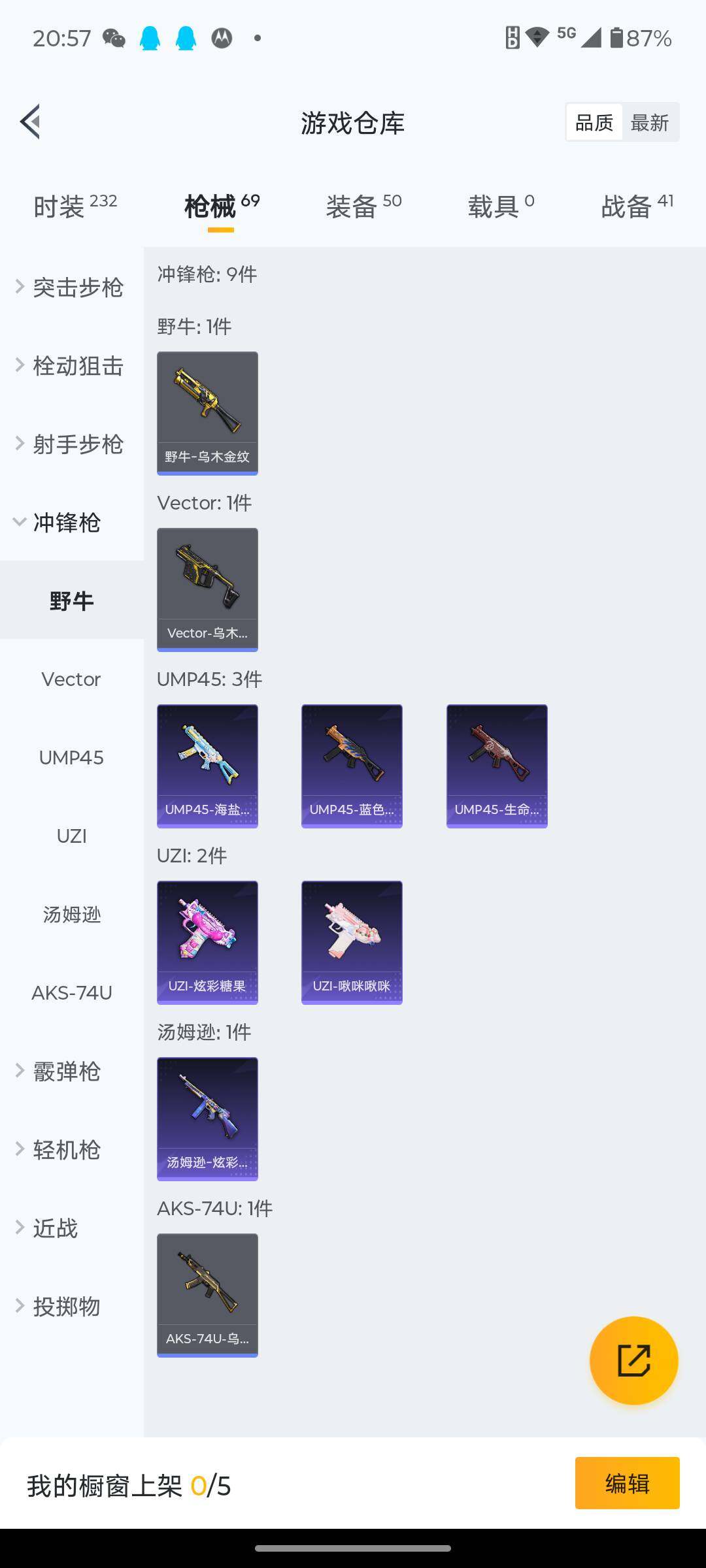Tap the orange floating share button
The width and height of the screenshot is (706, 1568).
pyautogui.click(x=633, y=1360)
